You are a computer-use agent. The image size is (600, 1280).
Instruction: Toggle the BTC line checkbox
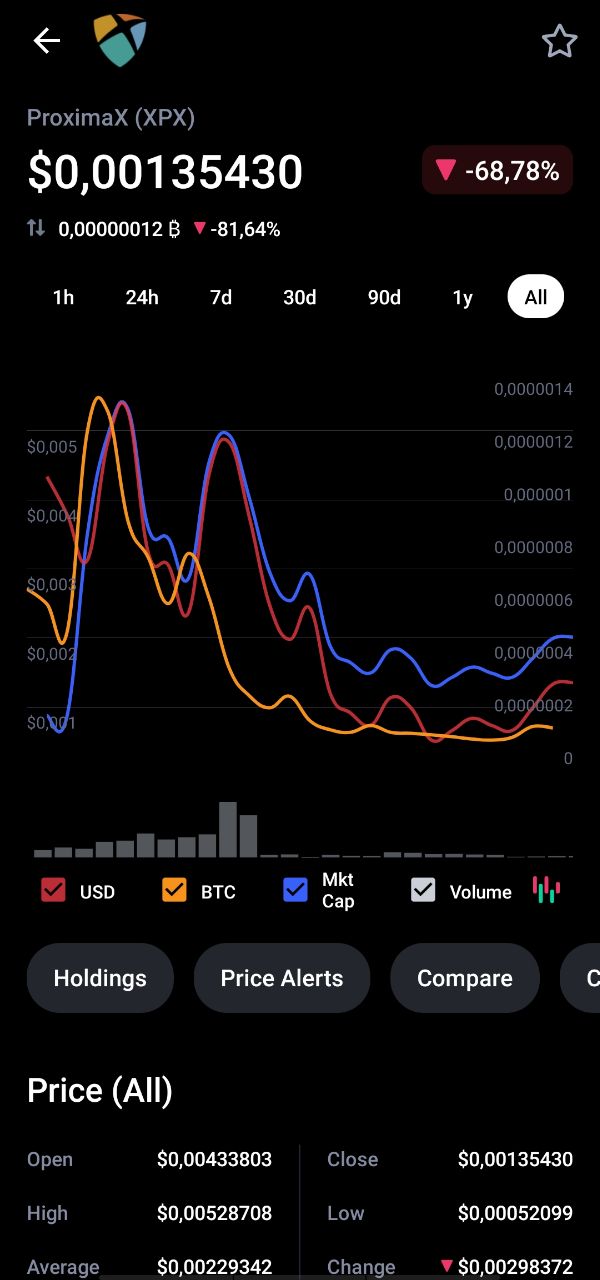[x=174, y=891]
